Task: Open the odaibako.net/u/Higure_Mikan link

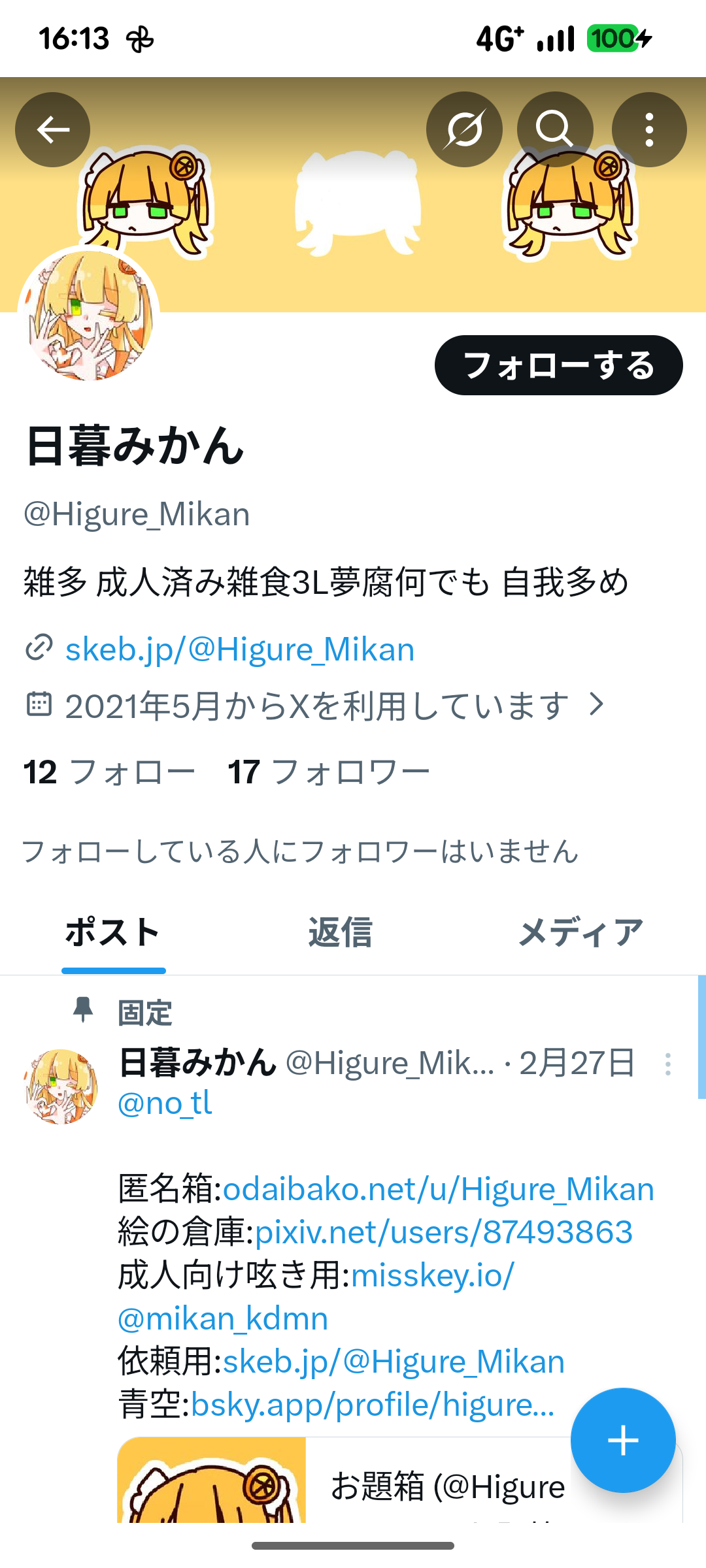Action: tap(439, 1189)
